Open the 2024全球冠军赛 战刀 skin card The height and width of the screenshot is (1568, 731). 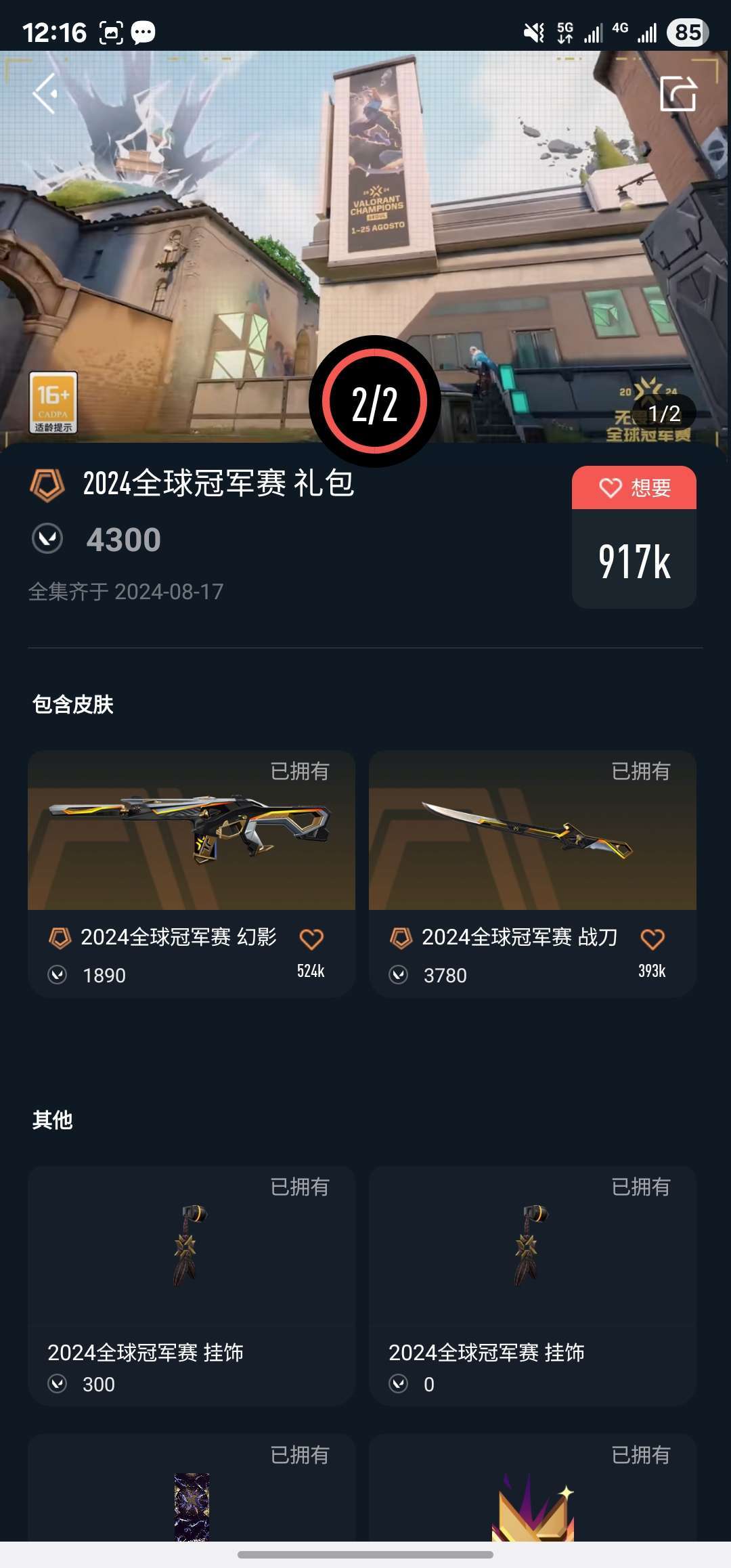tap(533, 873)
